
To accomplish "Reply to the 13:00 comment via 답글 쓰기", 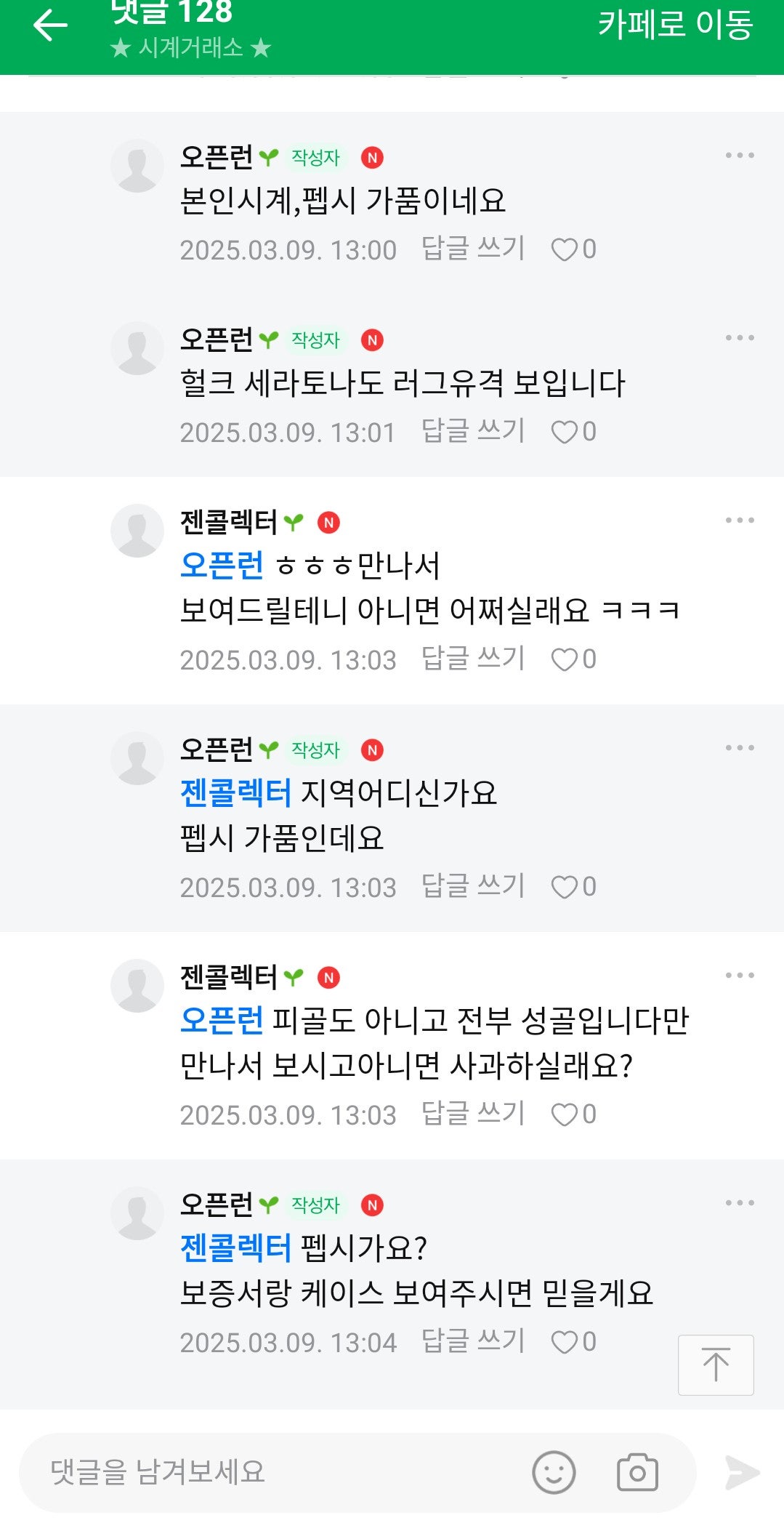I will (x=473, y=249).
